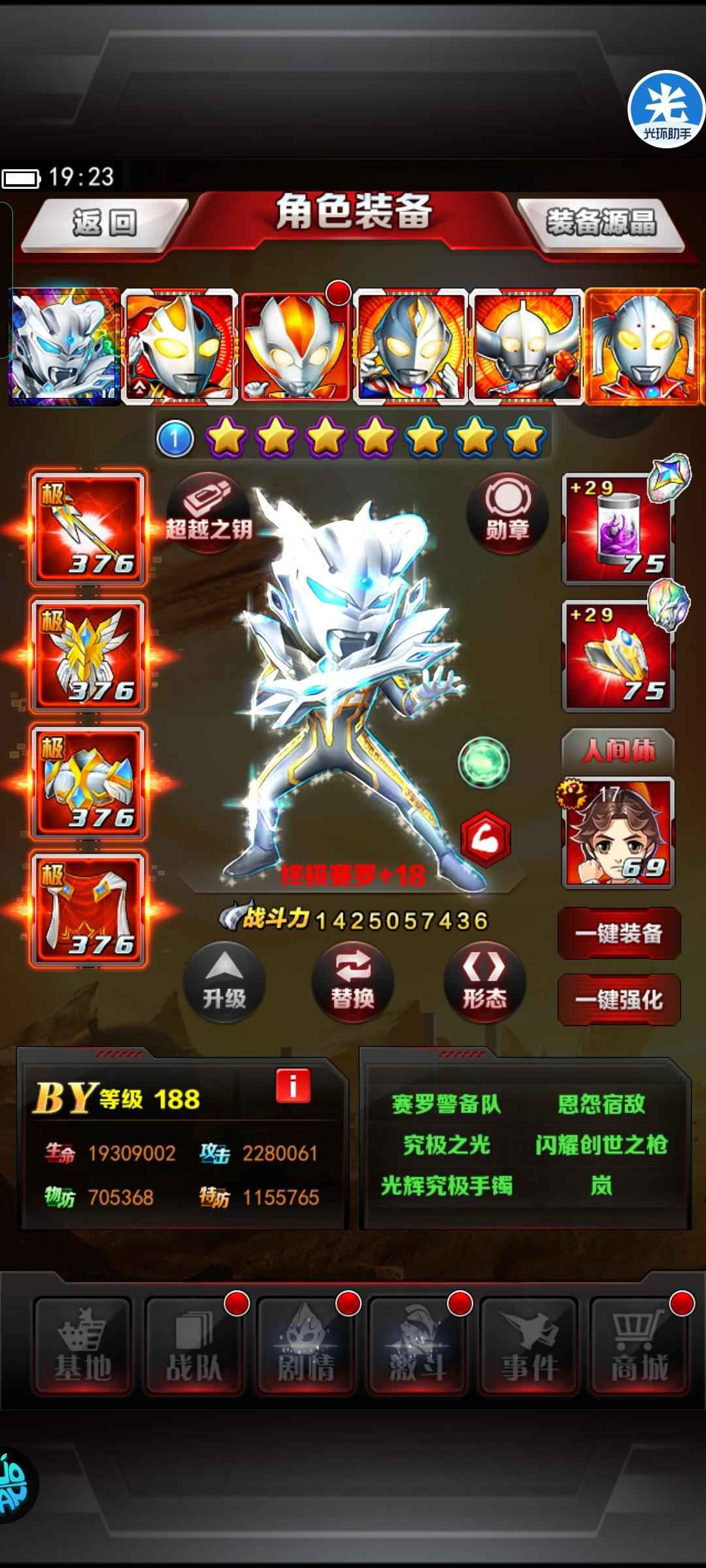706x1568 pixels.
Task: Open the red cape equipment slot
Action: 89,909
